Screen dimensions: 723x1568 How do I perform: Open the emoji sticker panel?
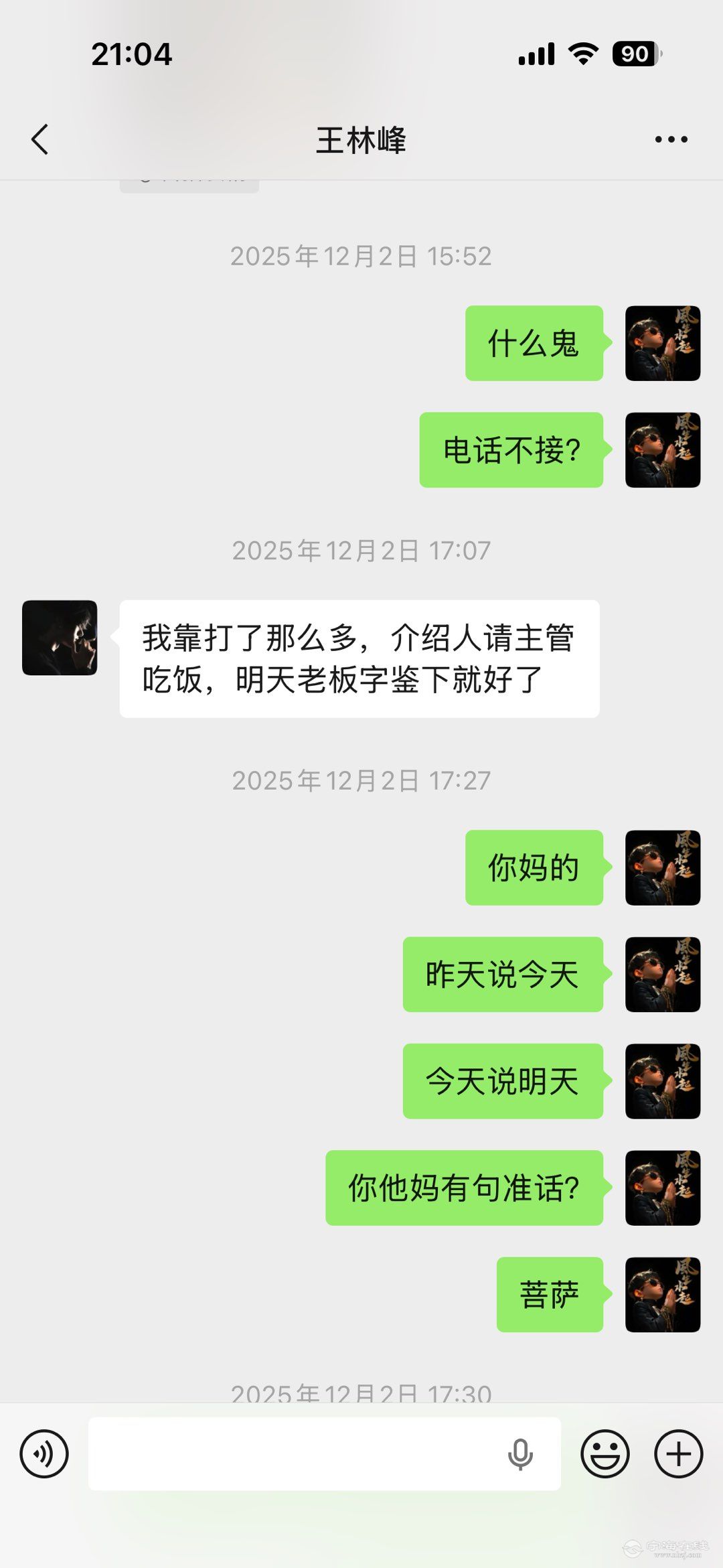(605, 1453)
